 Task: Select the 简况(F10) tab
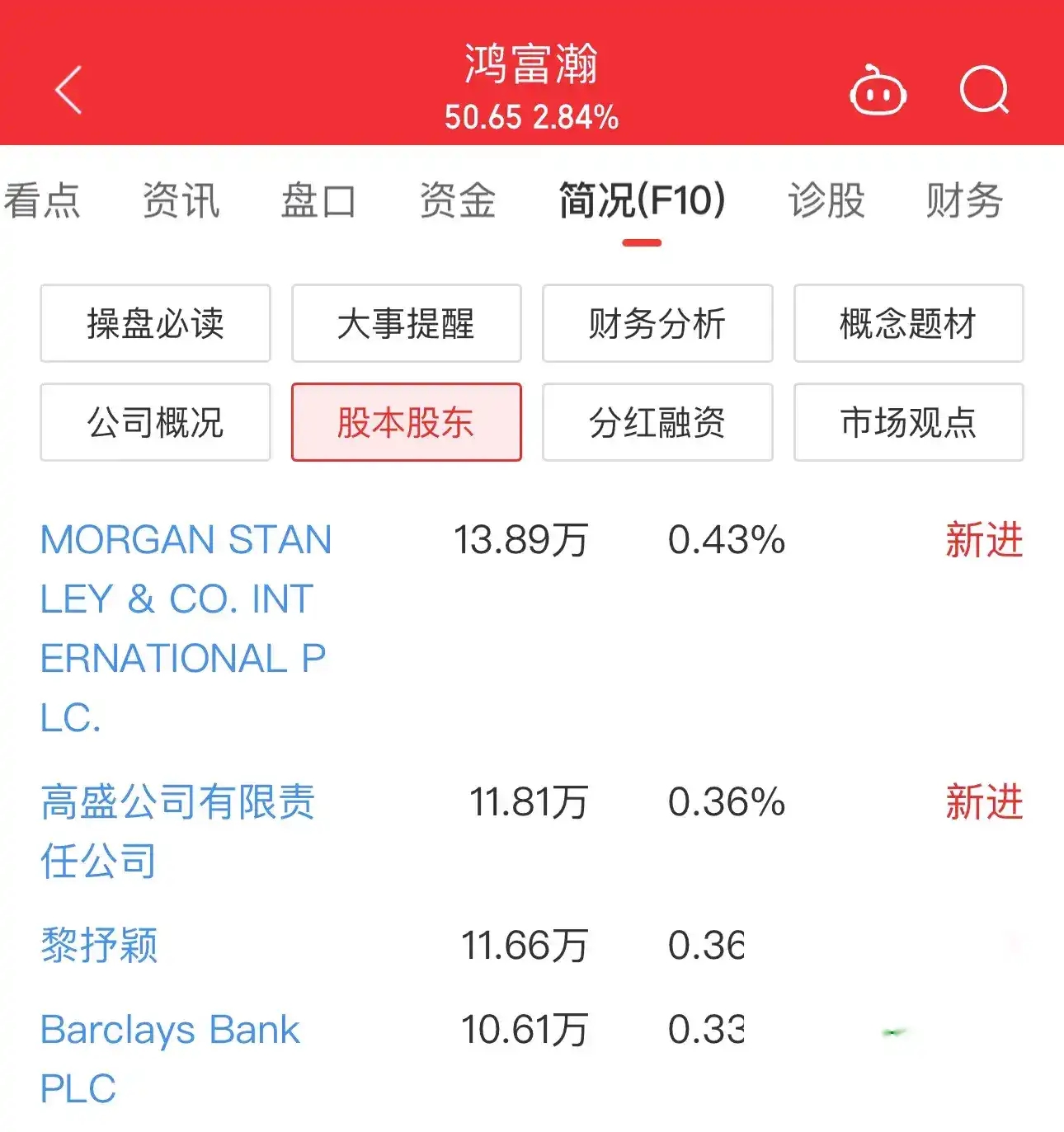coord(642,201)
